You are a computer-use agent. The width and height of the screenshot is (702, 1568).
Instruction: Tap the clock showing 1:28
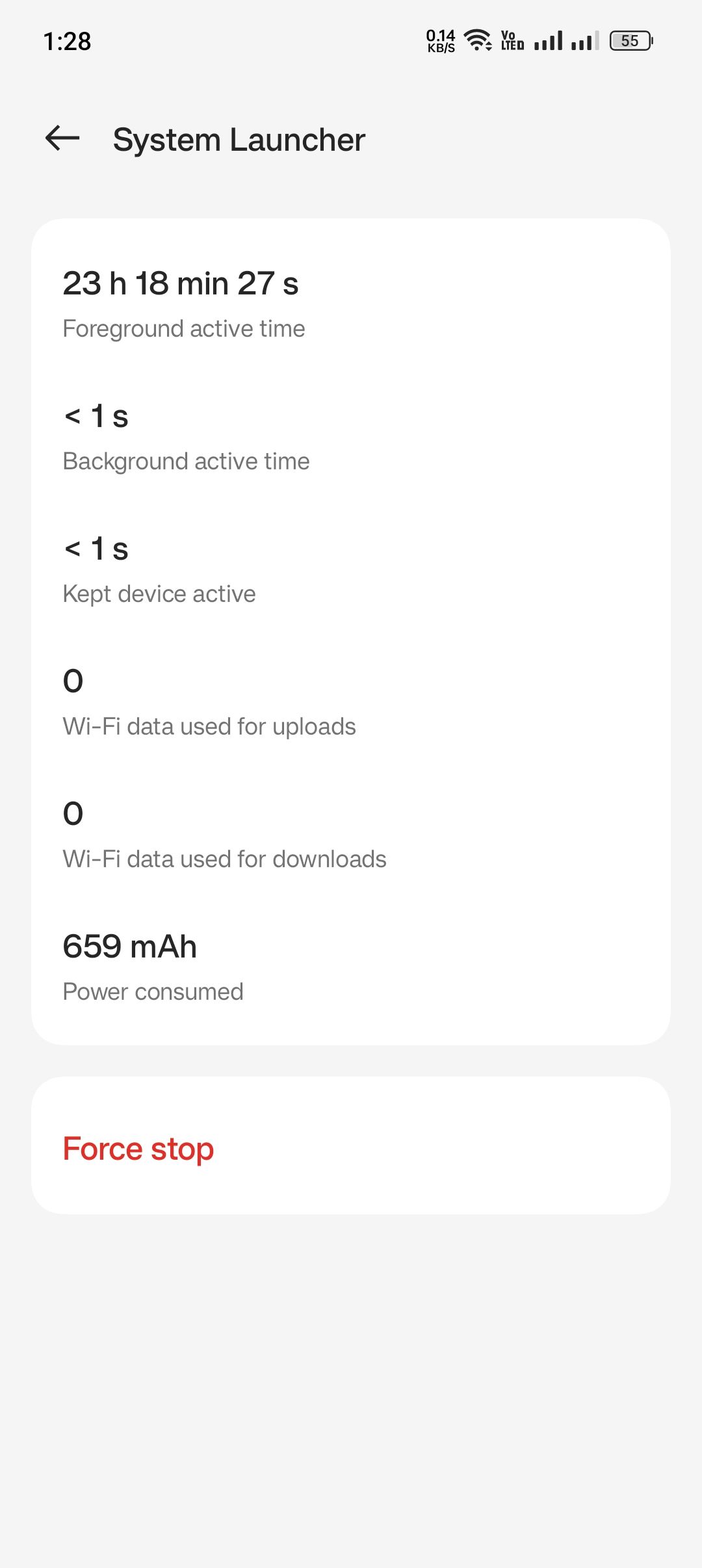[67, 41]
